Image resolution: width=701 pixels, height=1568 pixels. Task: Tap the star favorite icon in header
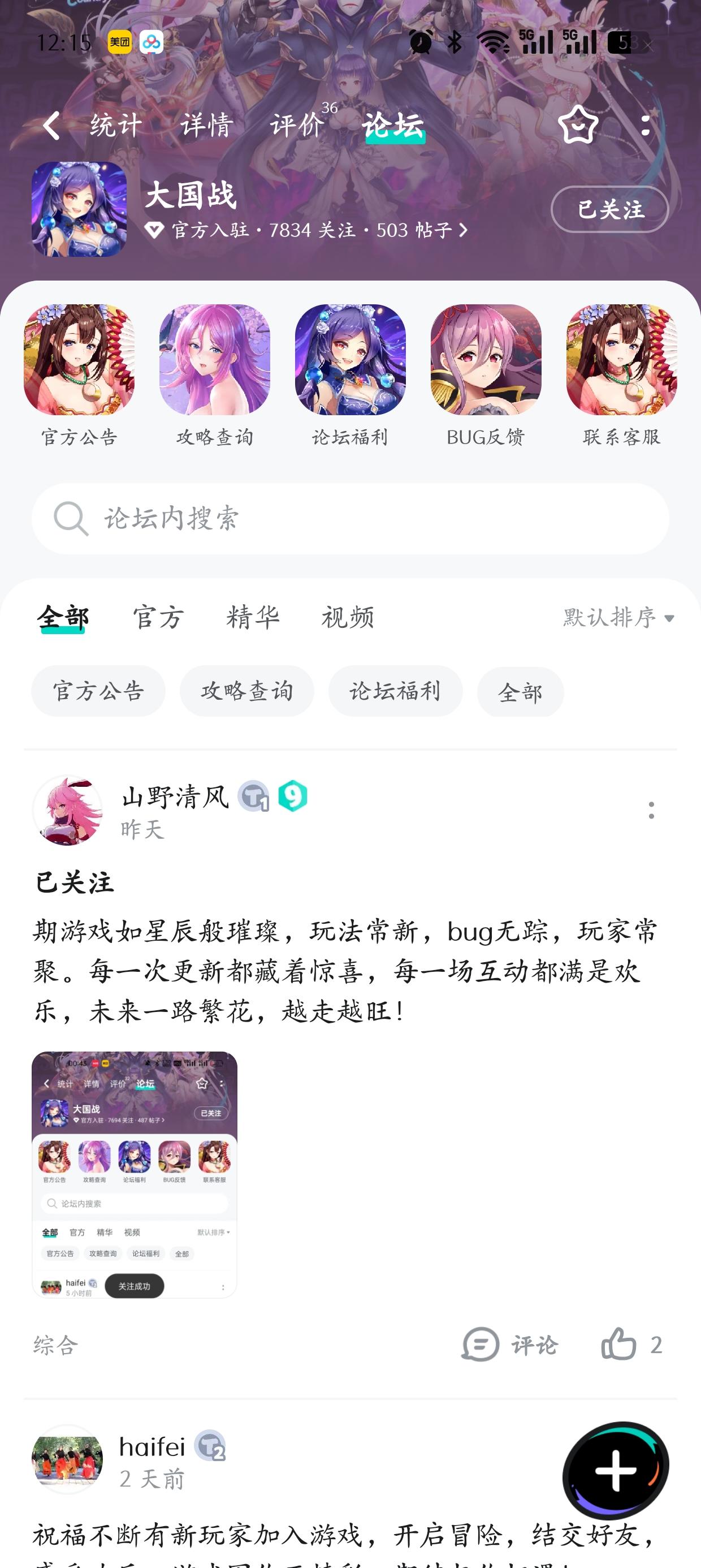pos(577,126)
